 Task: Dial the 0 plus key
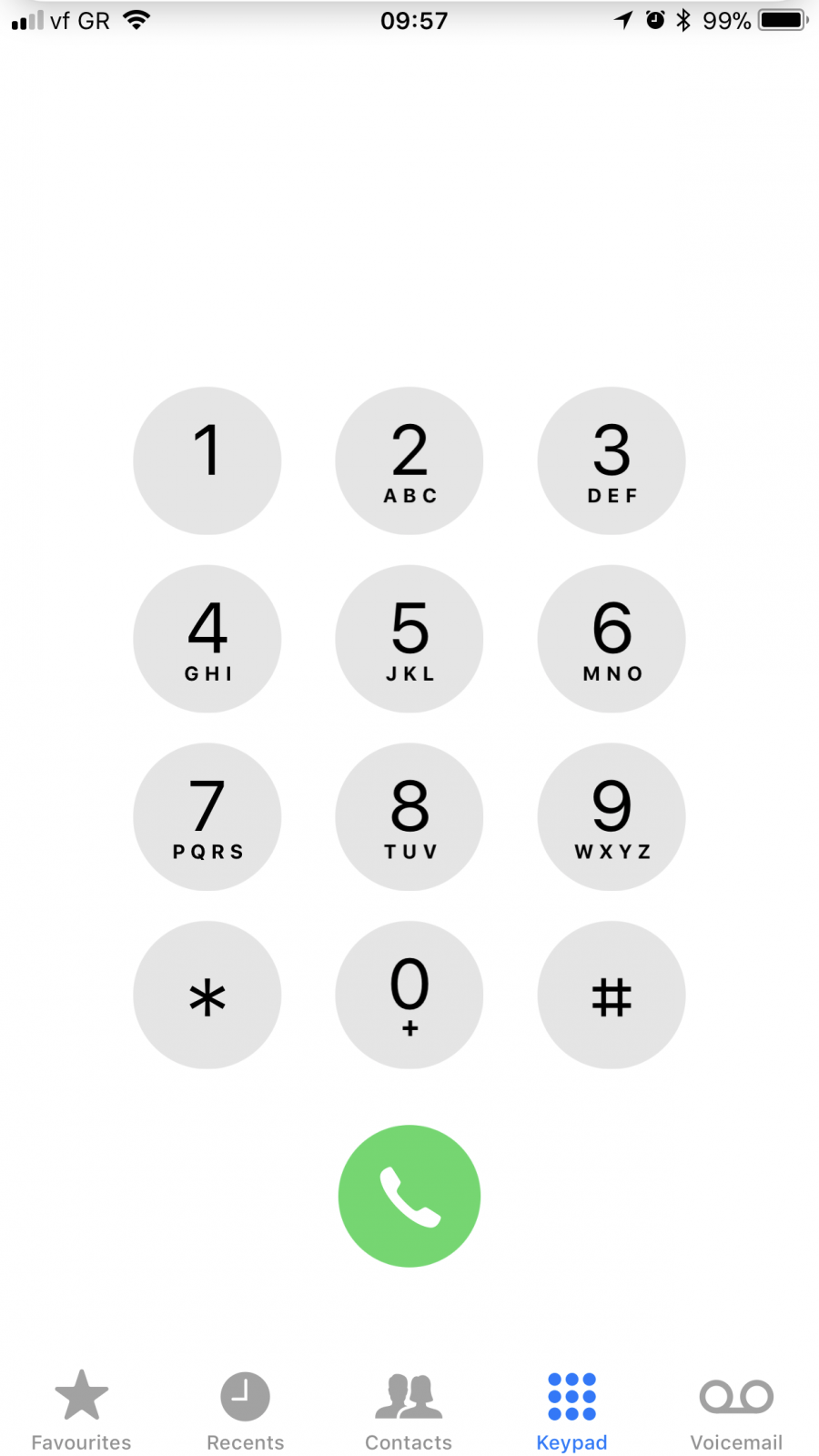(x=409, y=995)
